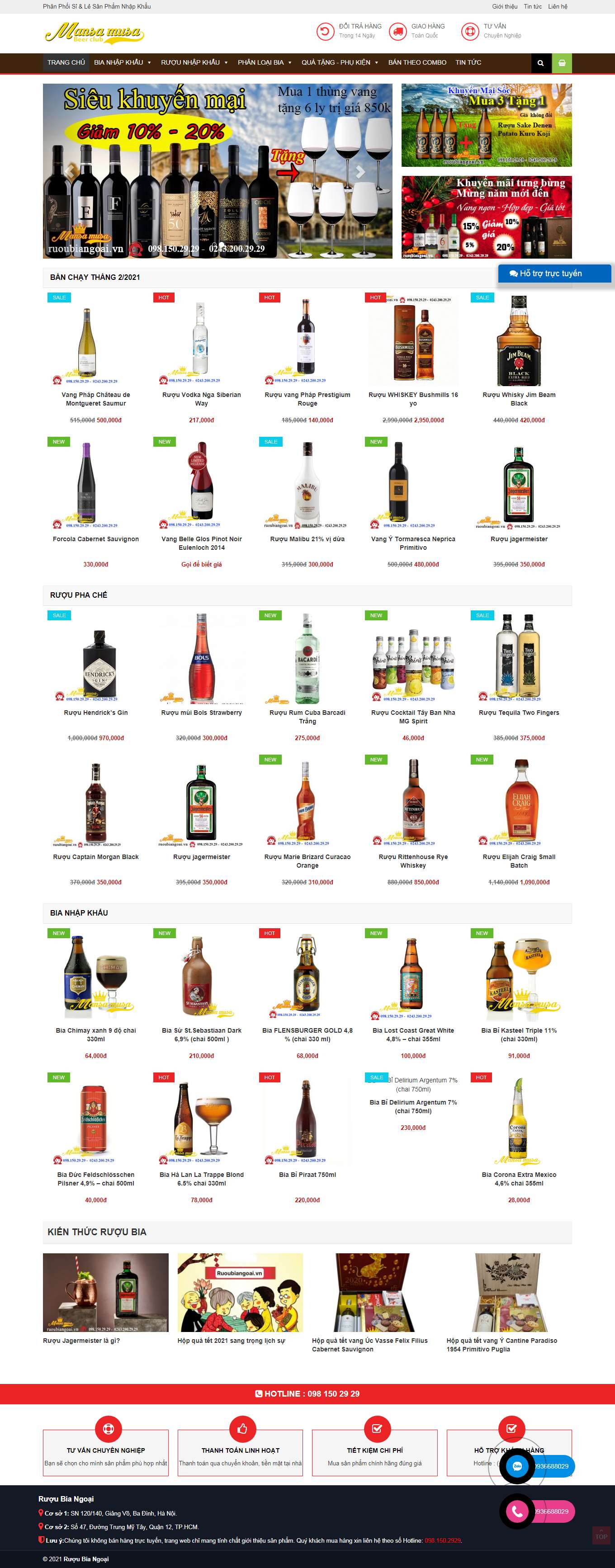The width and height of the screenshot is (615, 1568).
Task: Open the shopping cart icon
Action: 562,63
